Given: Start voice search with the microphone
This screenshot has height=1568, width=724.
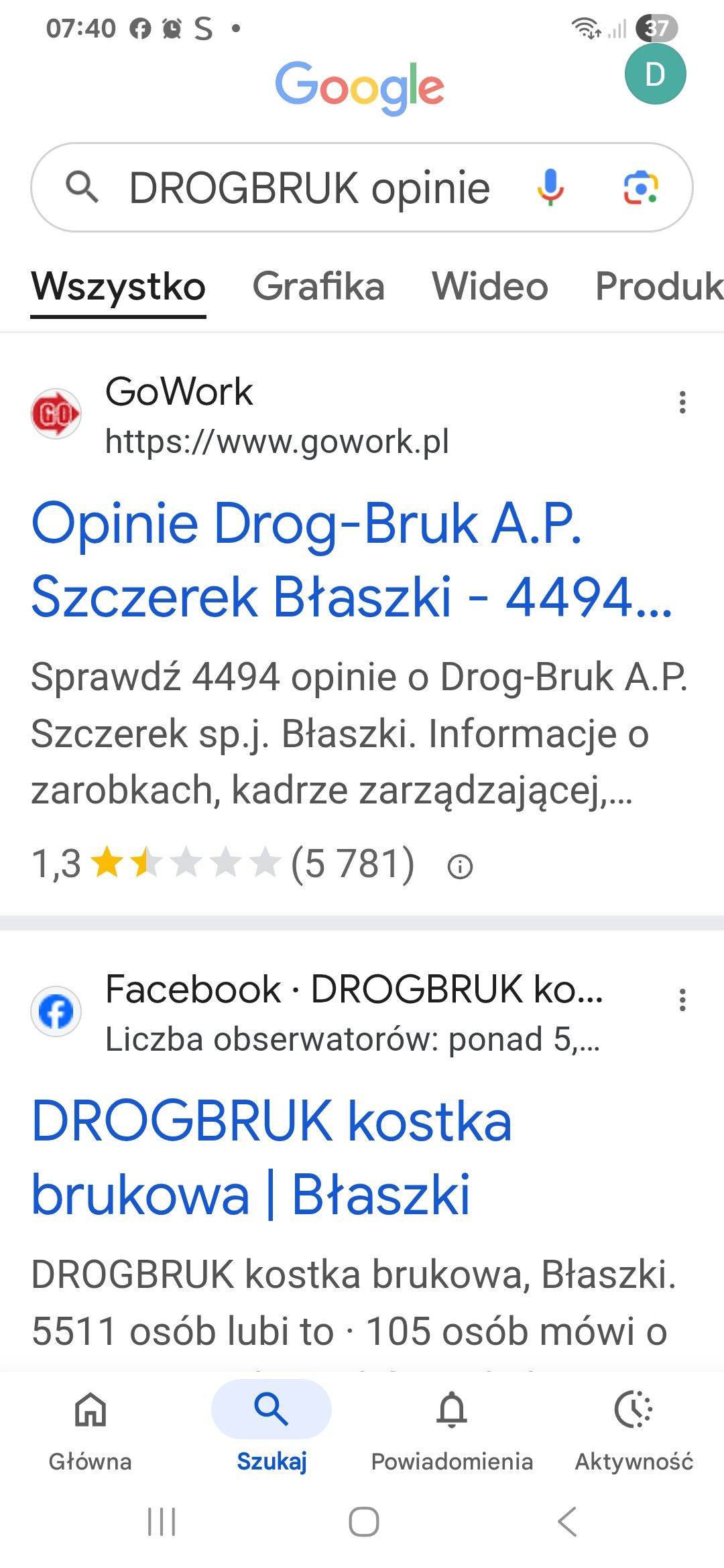Looking at the screenshot, I should tap(550, 188).
